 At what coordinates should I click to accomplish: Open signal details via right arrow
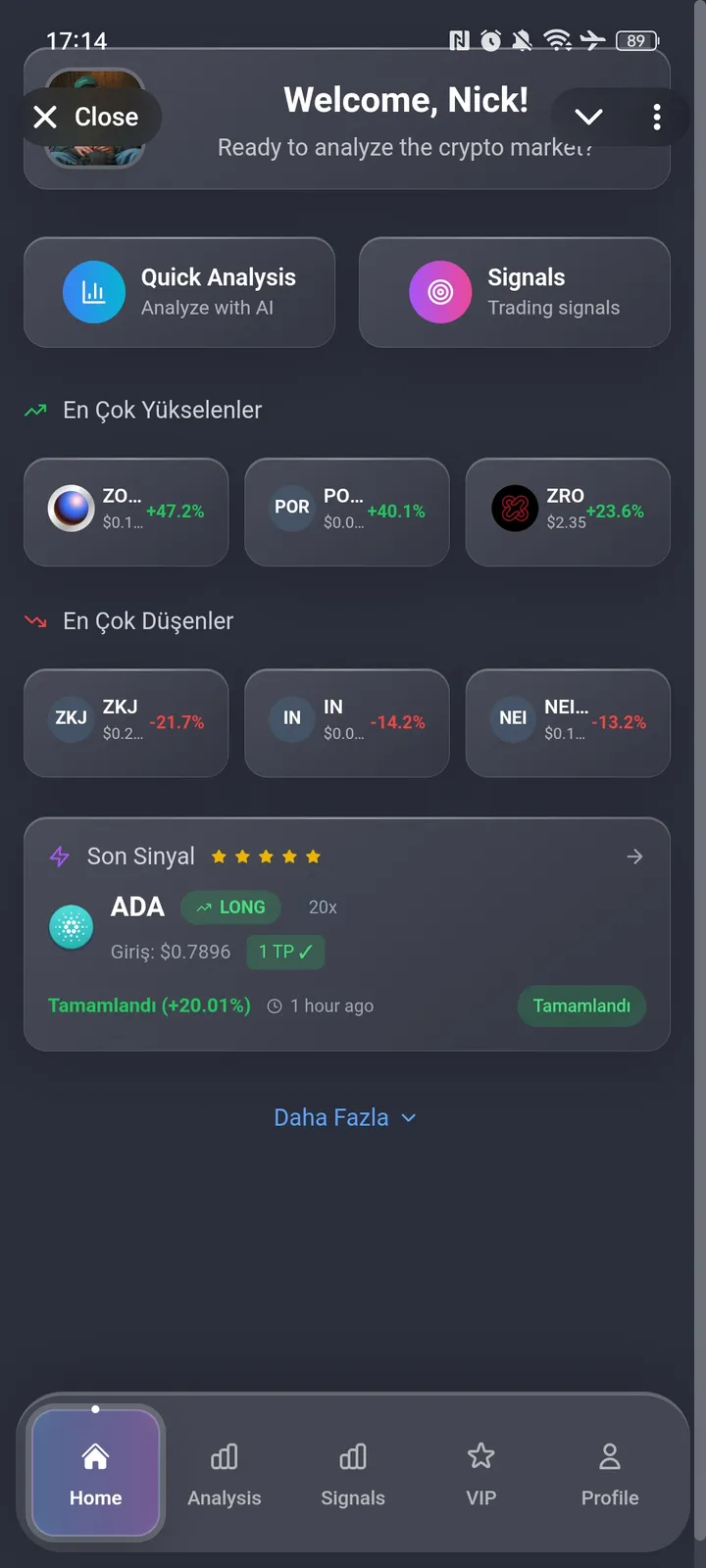point(634,856)
